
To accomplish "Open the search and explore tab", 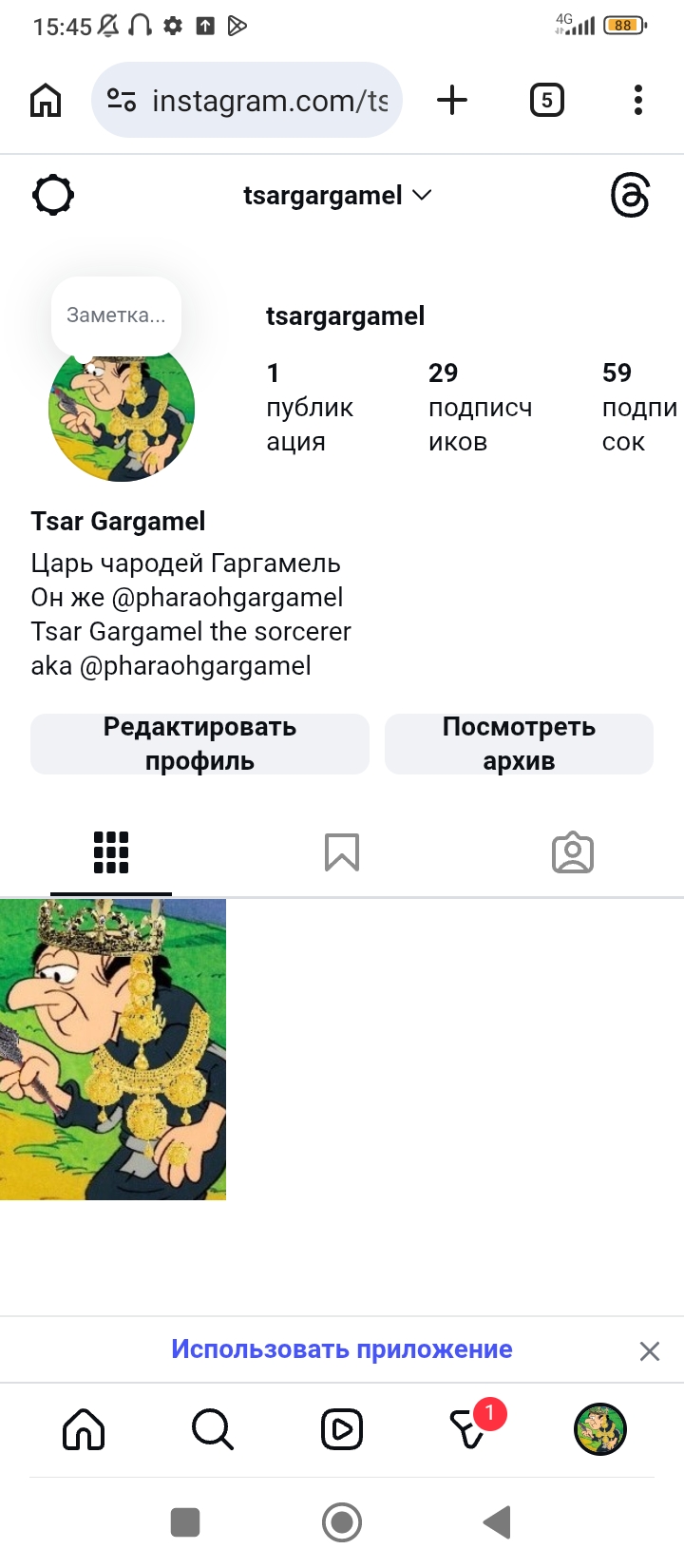I will click(x=213, y=1429).
